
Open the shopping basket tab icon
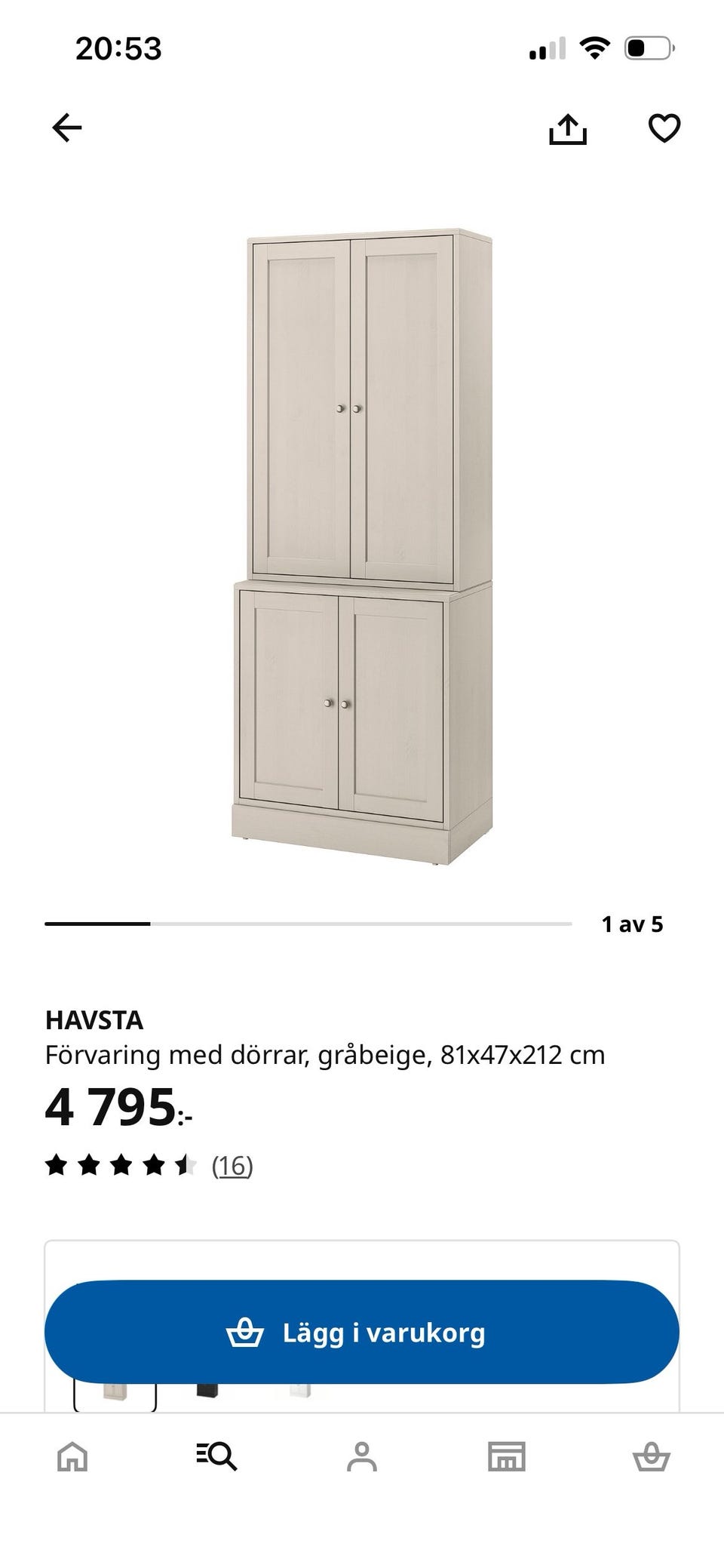(x=652, y=1456)
